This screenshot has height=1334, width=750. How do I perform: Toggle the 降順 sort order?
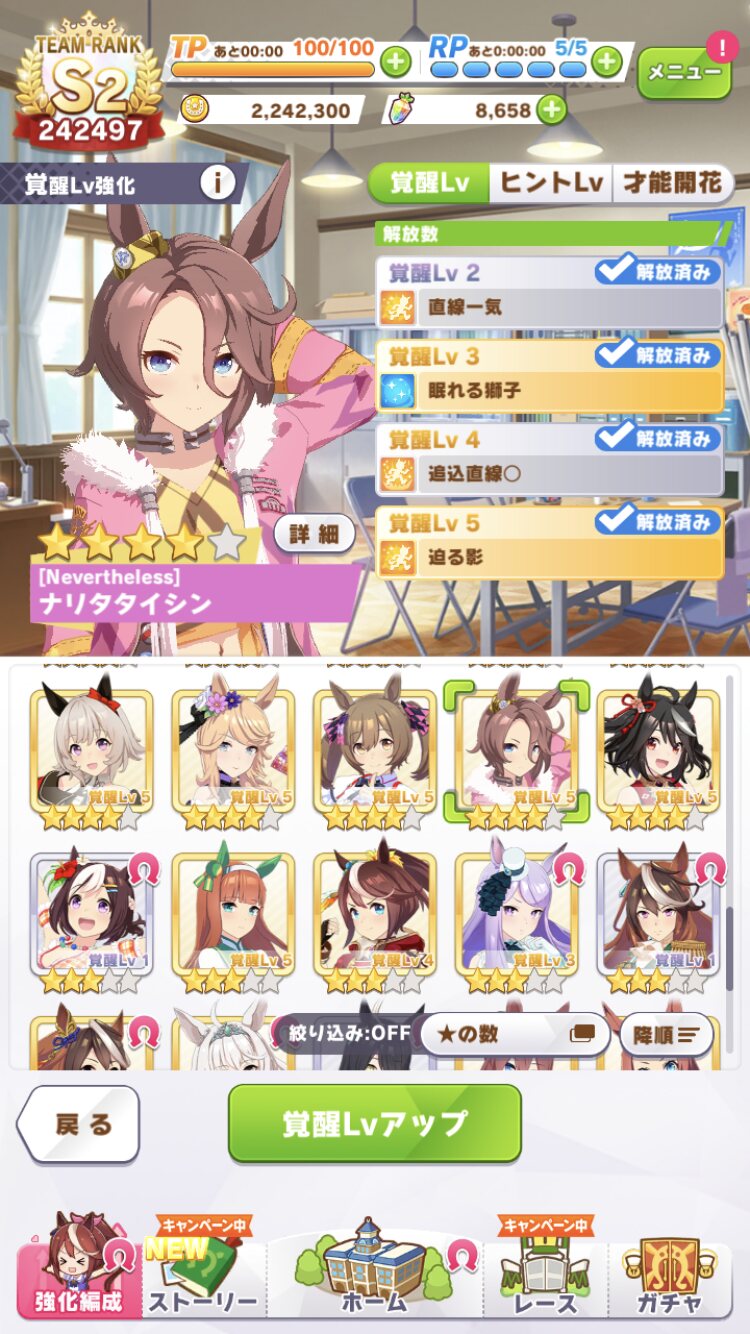(666, 1034)
